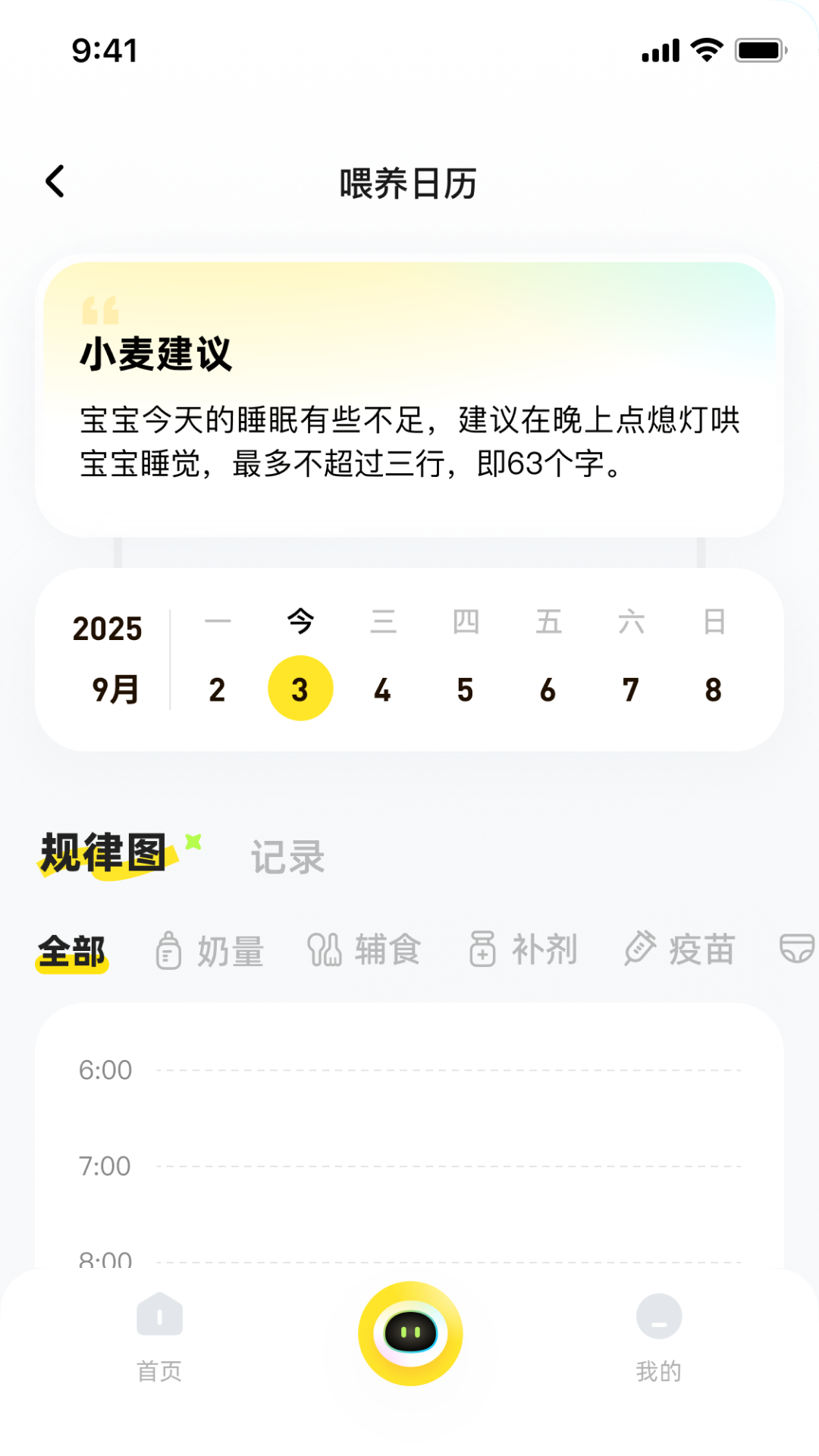Tap today's date 3
The width and height of the screenshot is (819, 1456).
[x=300, y=689]
